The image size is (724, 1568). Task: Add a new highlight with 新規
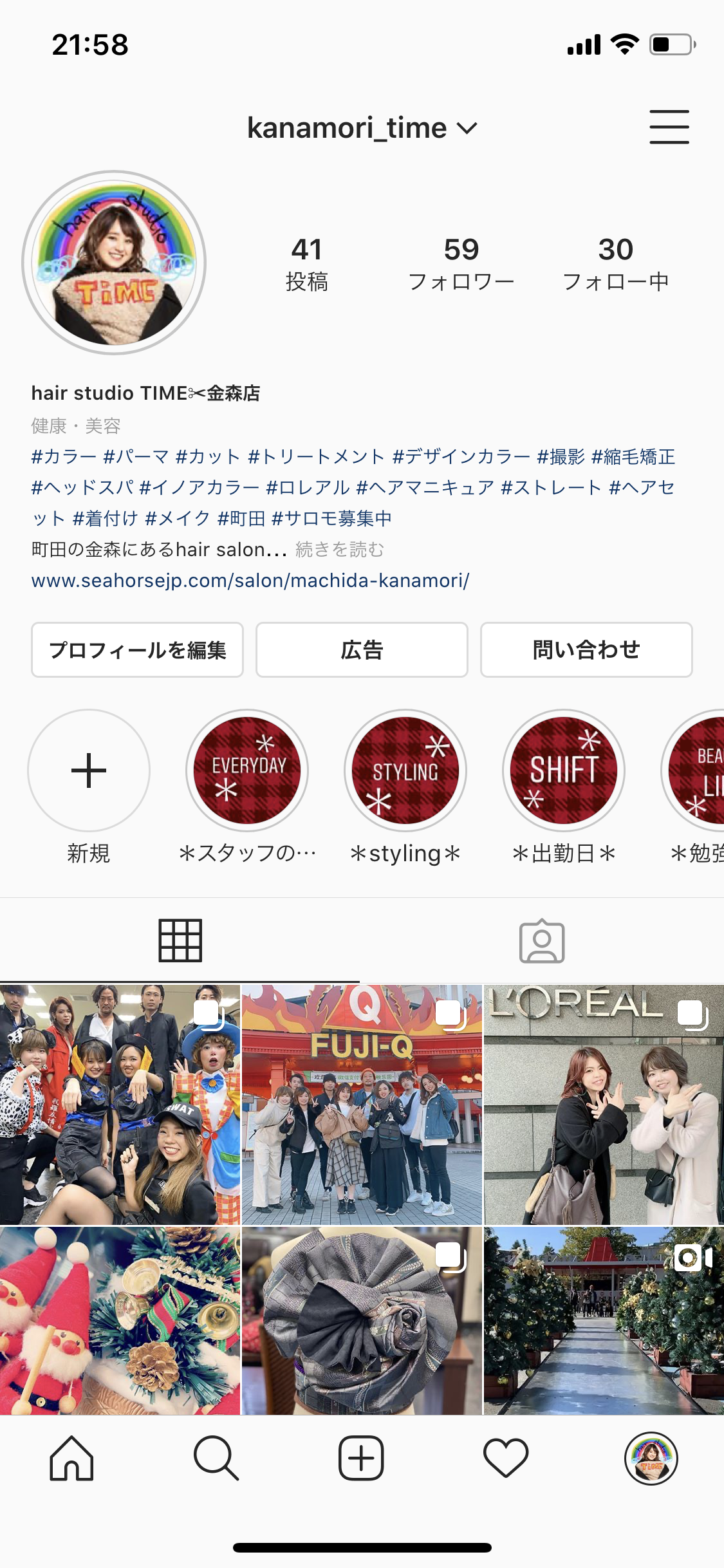coord(89,770)
